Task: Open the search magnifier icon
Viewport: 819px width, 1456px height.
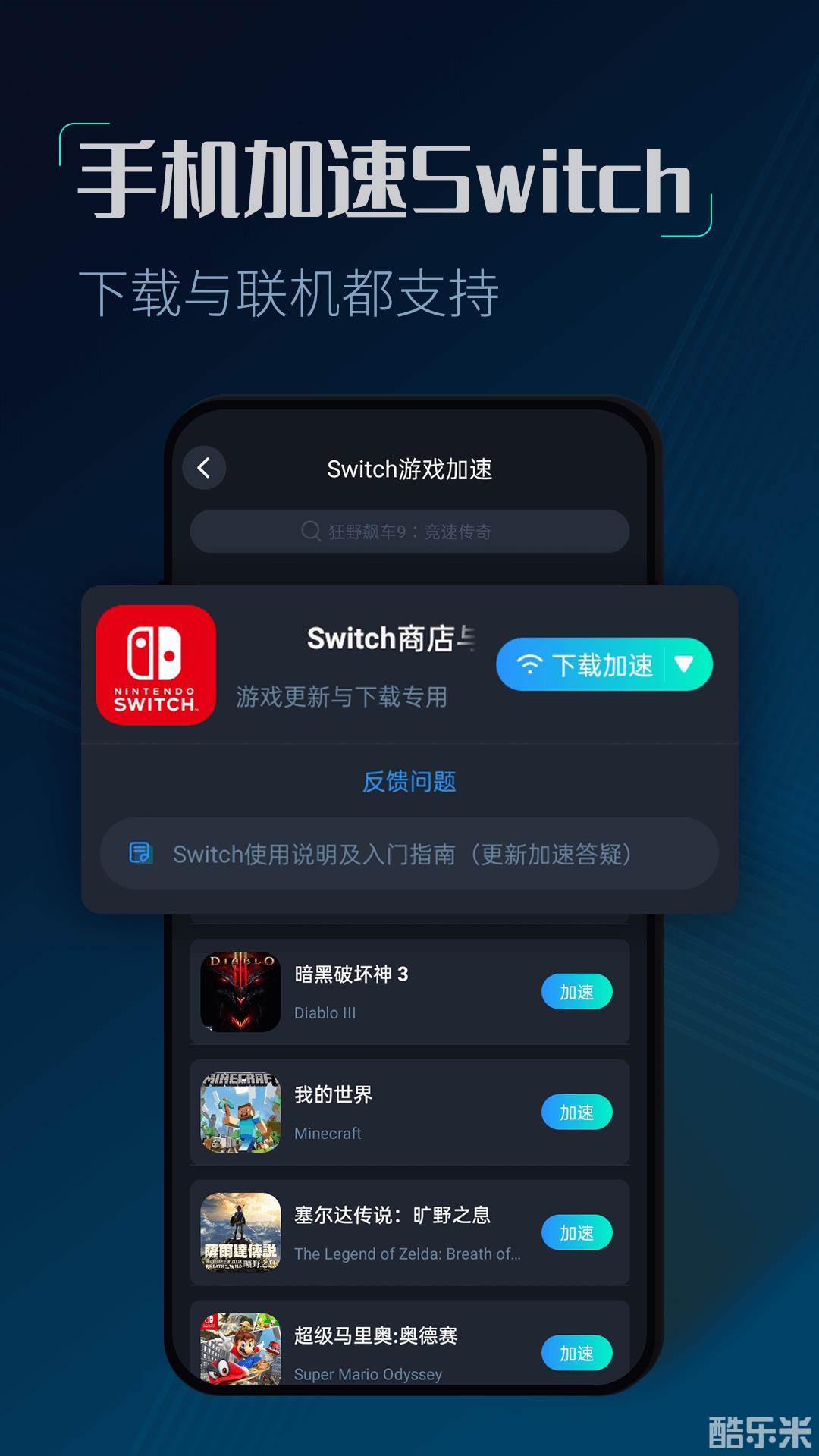Action: [x=310, y=532]
